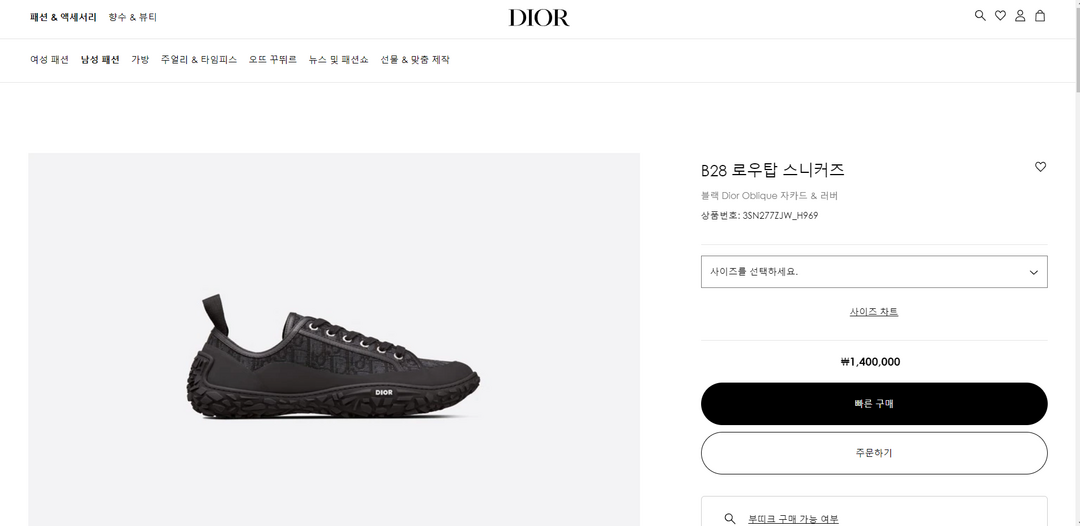This screenshot has height=526, width=1080.
Task: Open 남성 패션 menu
Action: point(100,60)
